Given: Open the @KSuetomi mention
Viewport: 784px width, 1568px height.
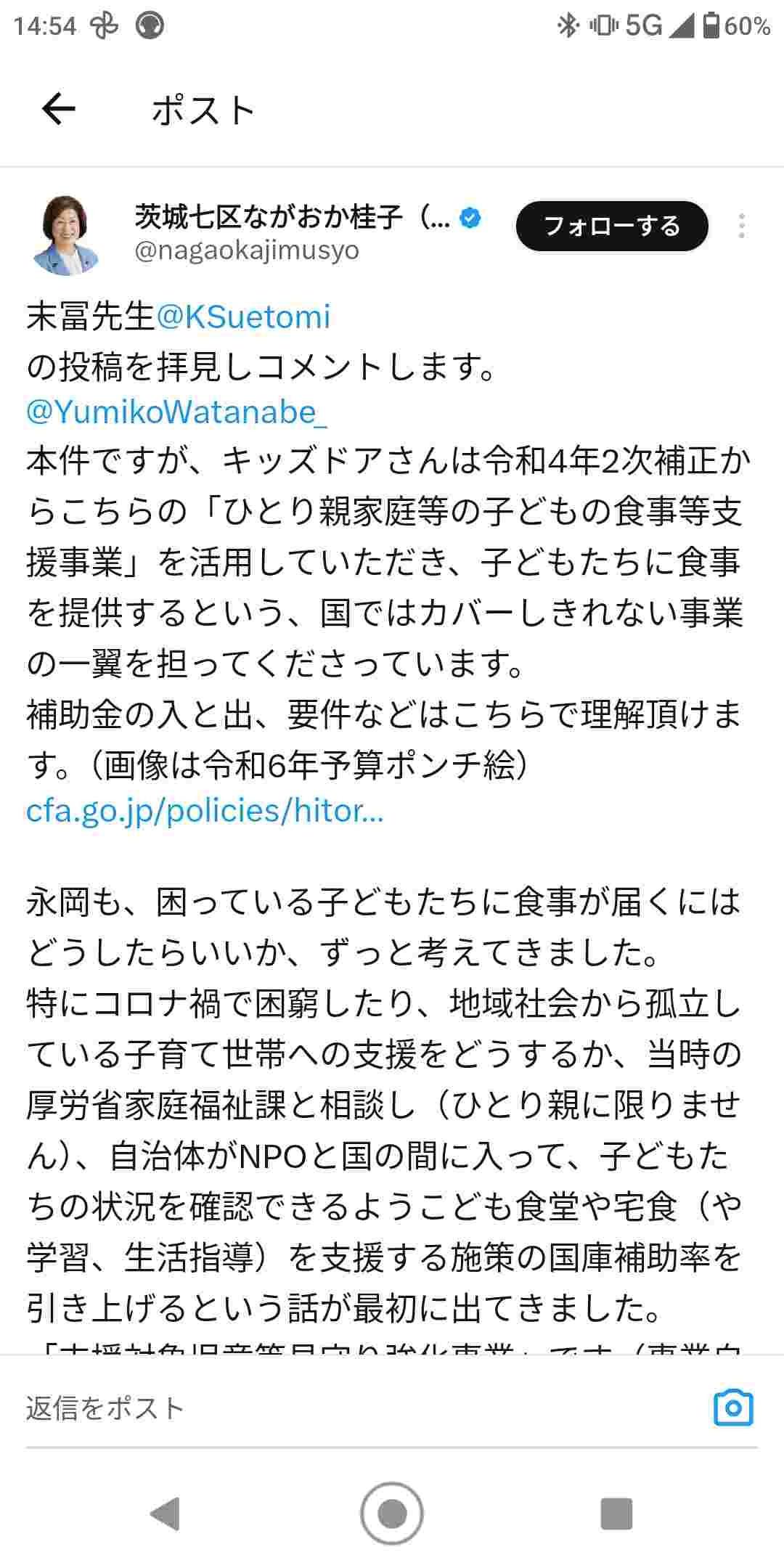Looking at the screenshot, I should tap(243, 317).
